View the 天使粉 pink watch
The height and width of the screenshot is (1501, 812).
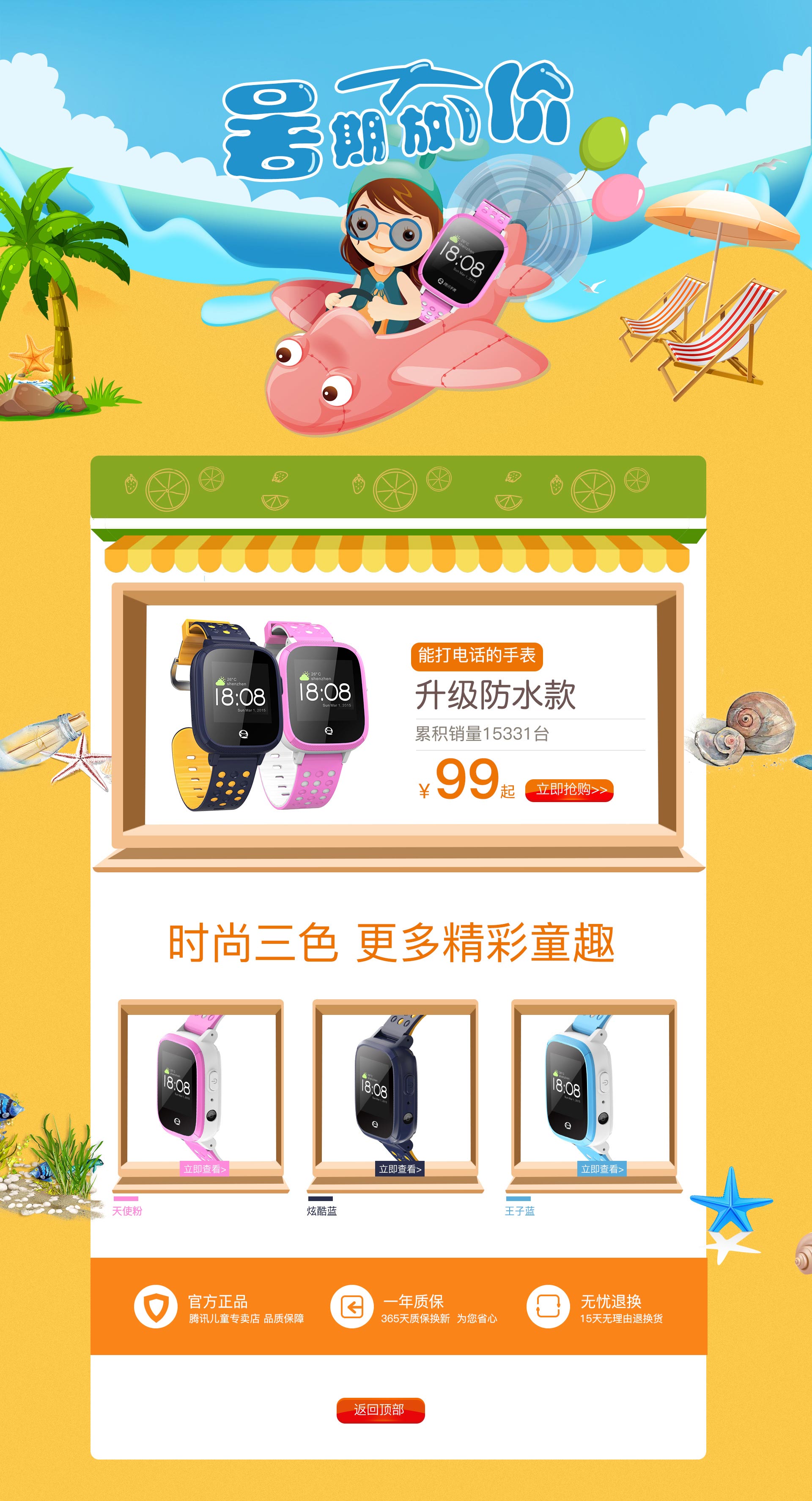(204, 1169)
